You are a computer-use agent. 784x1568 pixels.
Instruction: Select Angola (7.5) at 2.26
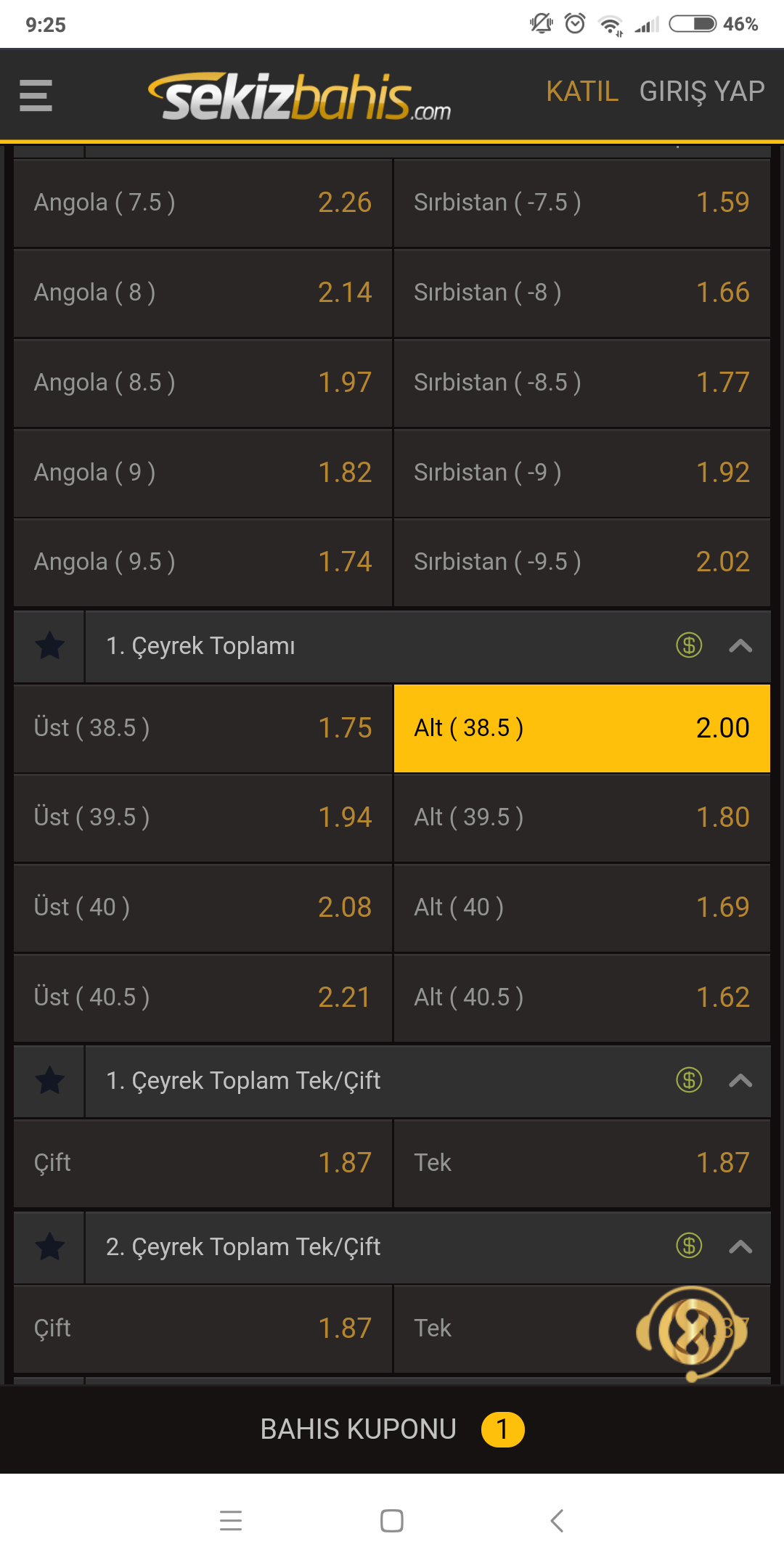pyautogui.click(x=203, y=203)
